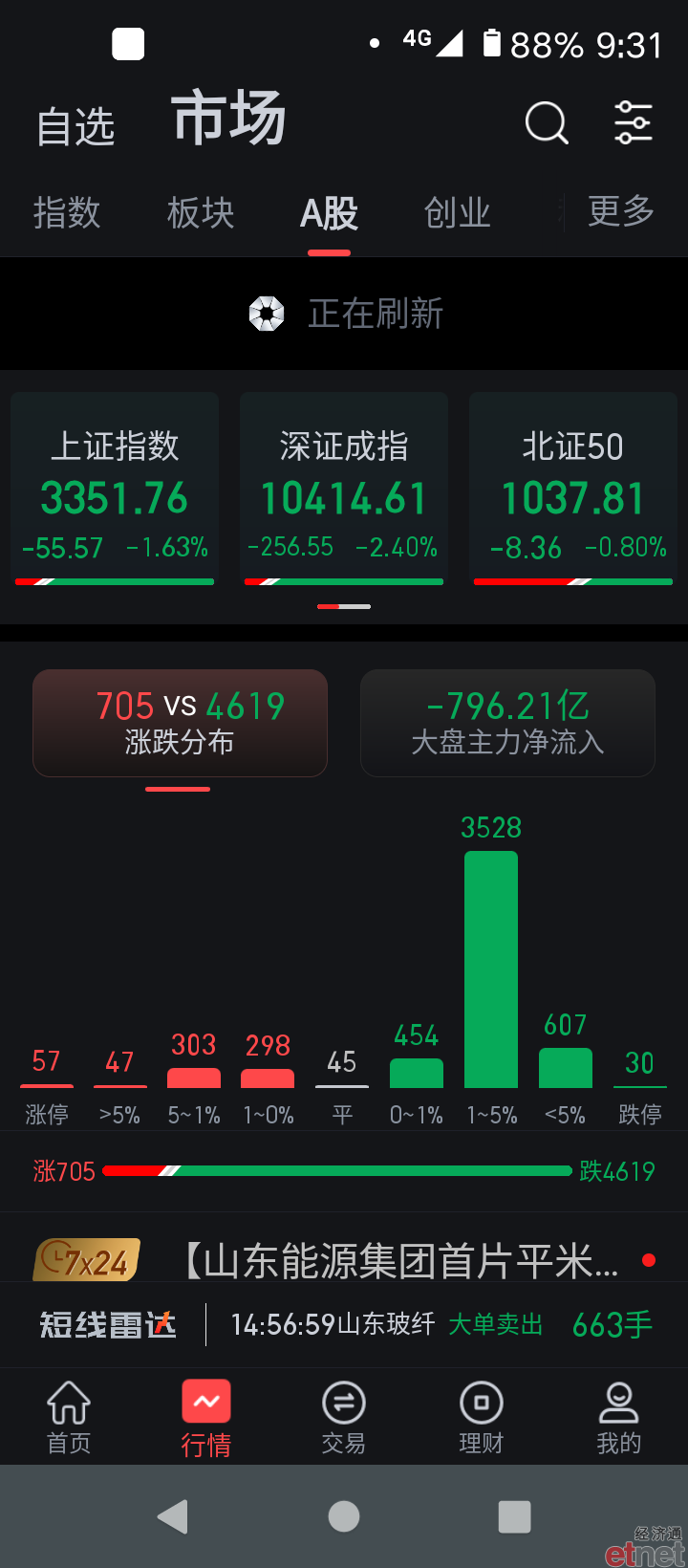Viewport: 688px width, 1568px height.
Task: Tap the system home button
Action: (344, 1516)
